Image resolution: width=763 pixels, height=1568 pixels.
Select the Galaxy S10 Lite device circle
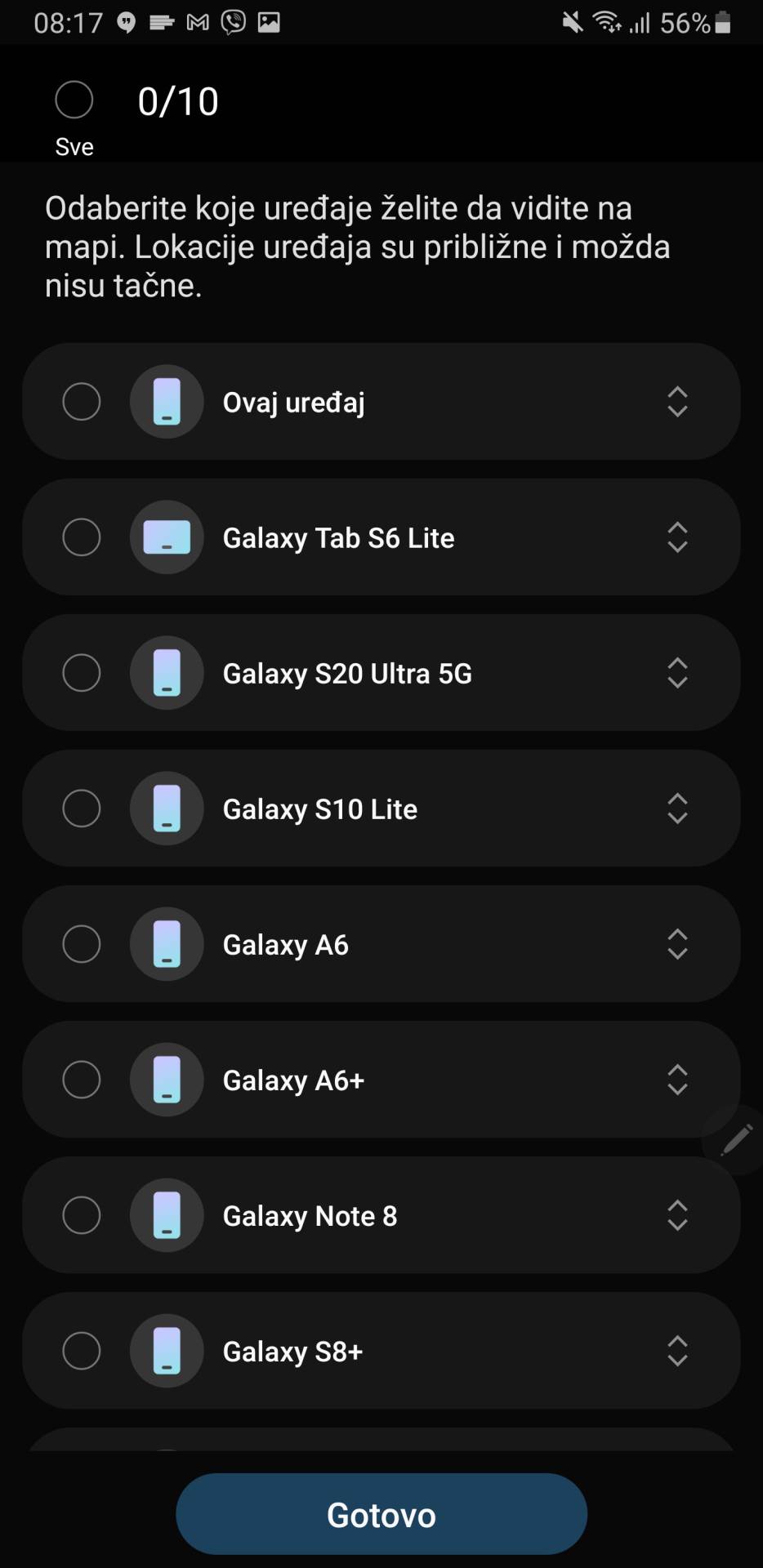(x=82, y=808)
